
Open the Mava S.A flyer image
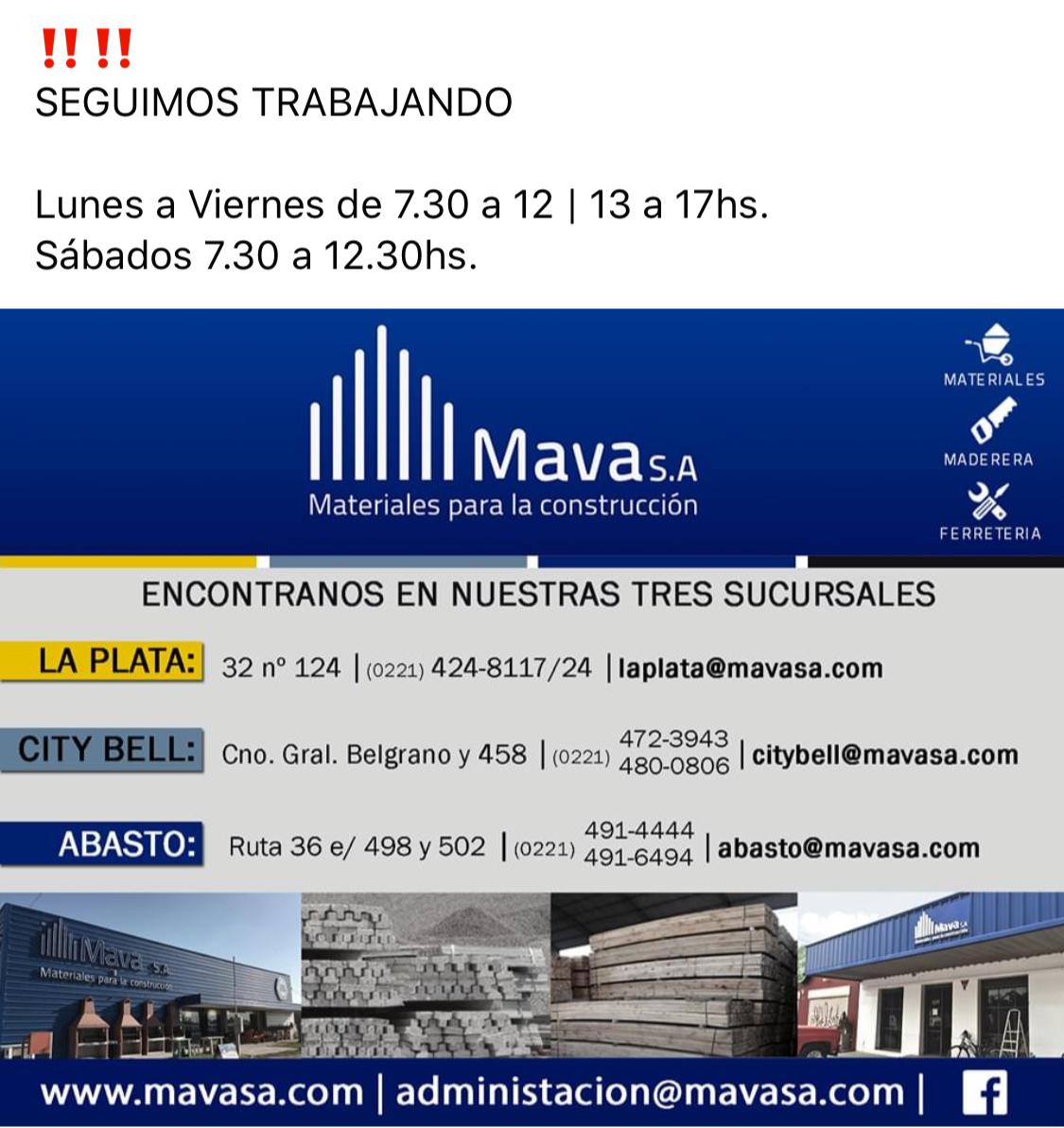click(532, 717)
